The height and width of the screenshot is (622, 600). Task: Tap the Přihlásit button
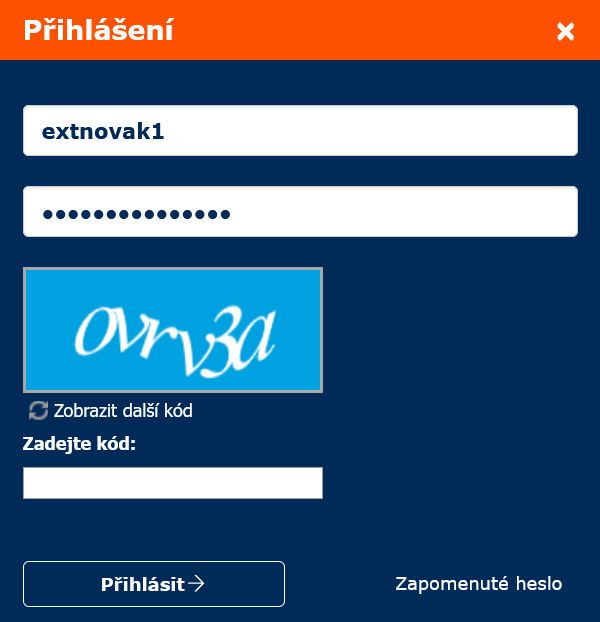154,584
